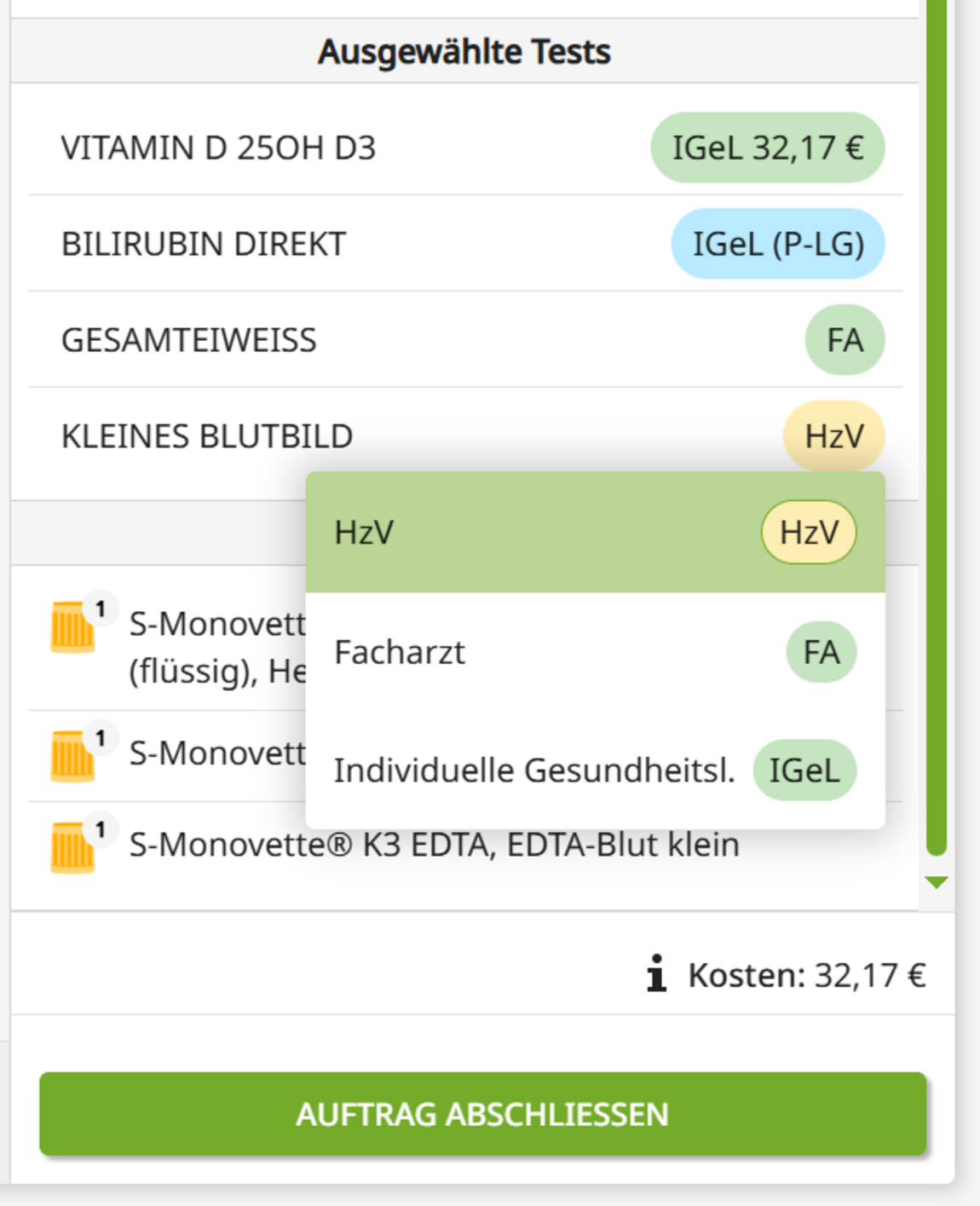The image size is (980, 1206).
Task: Show cost info icon next to Kosten
Action: 656,974
